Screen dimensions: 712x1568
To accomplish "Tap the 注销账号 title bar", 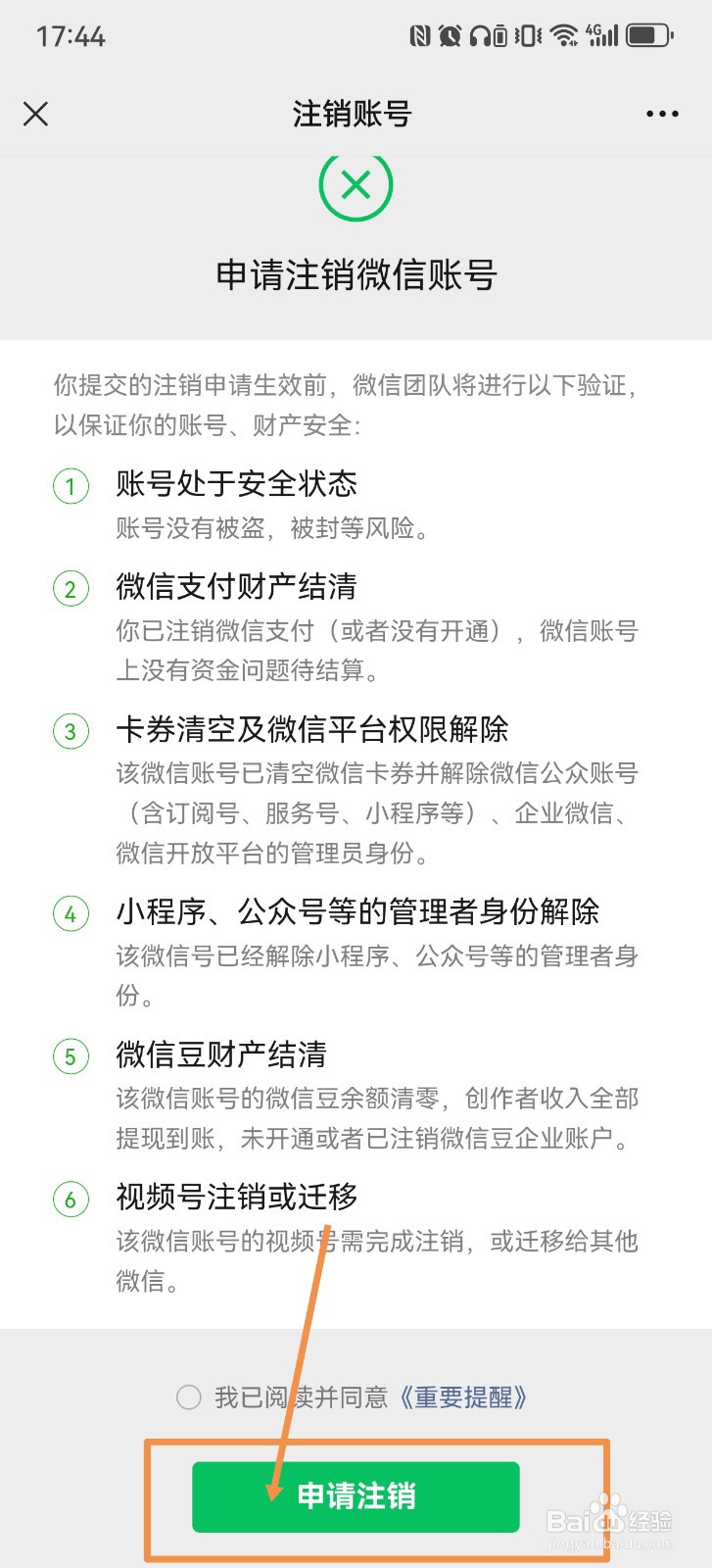I will point(355,115).
